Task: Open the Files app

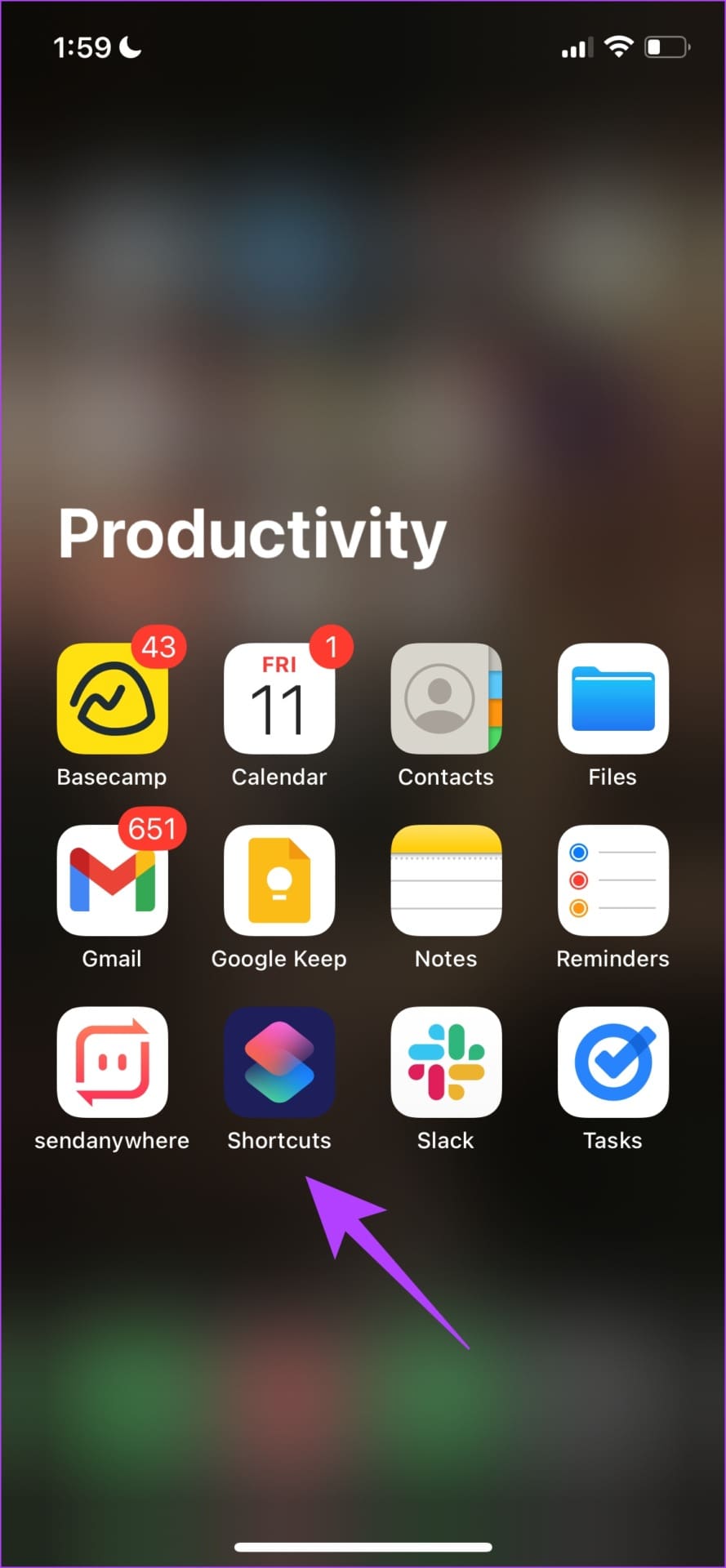Action: tap(612, 699)
